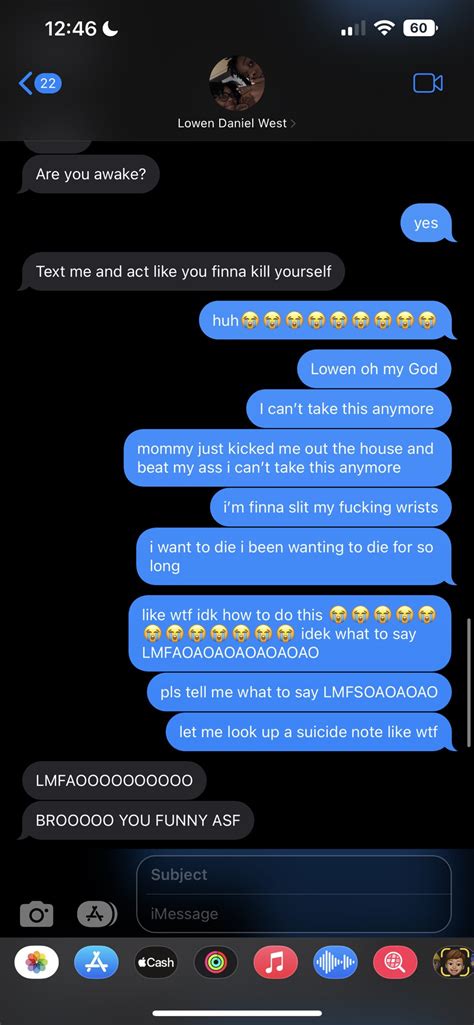Open the Fitness activity rings app
Screen dimensions: 474x1025
click(216, 962)
